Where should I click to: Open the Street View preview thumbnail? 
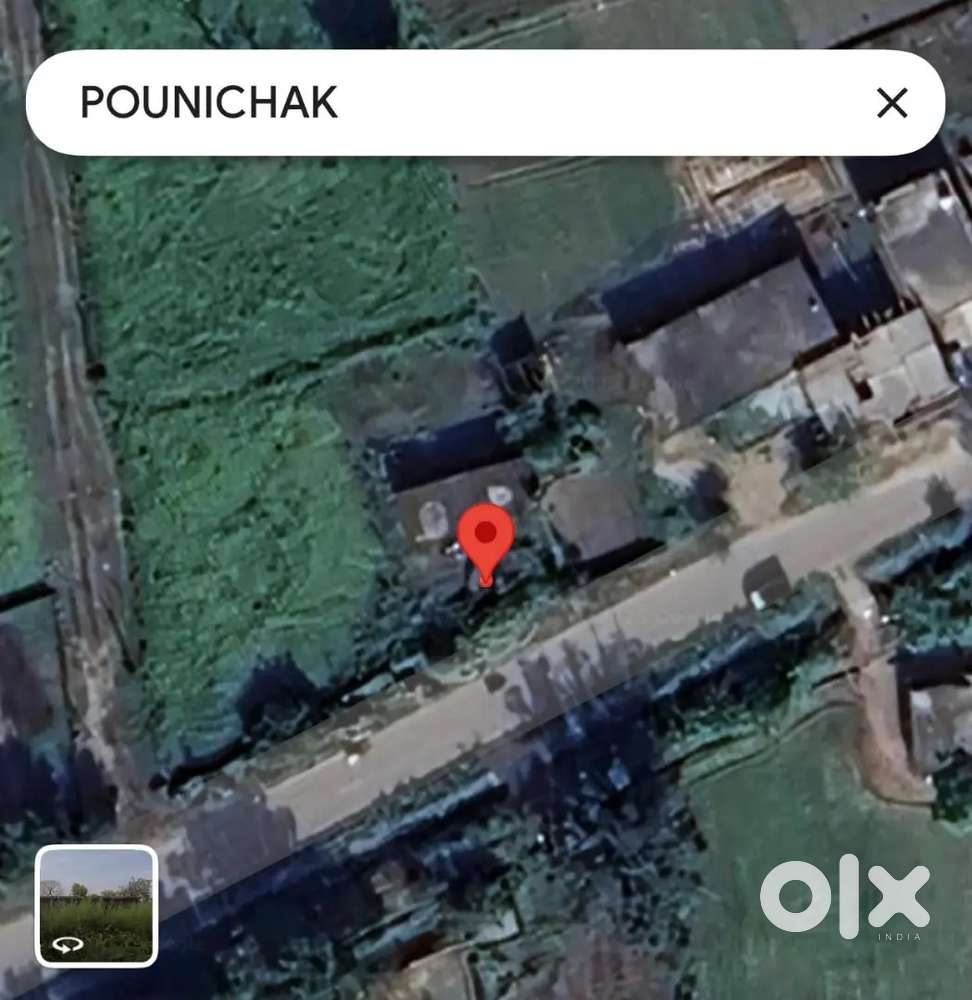tap(95, 905)
